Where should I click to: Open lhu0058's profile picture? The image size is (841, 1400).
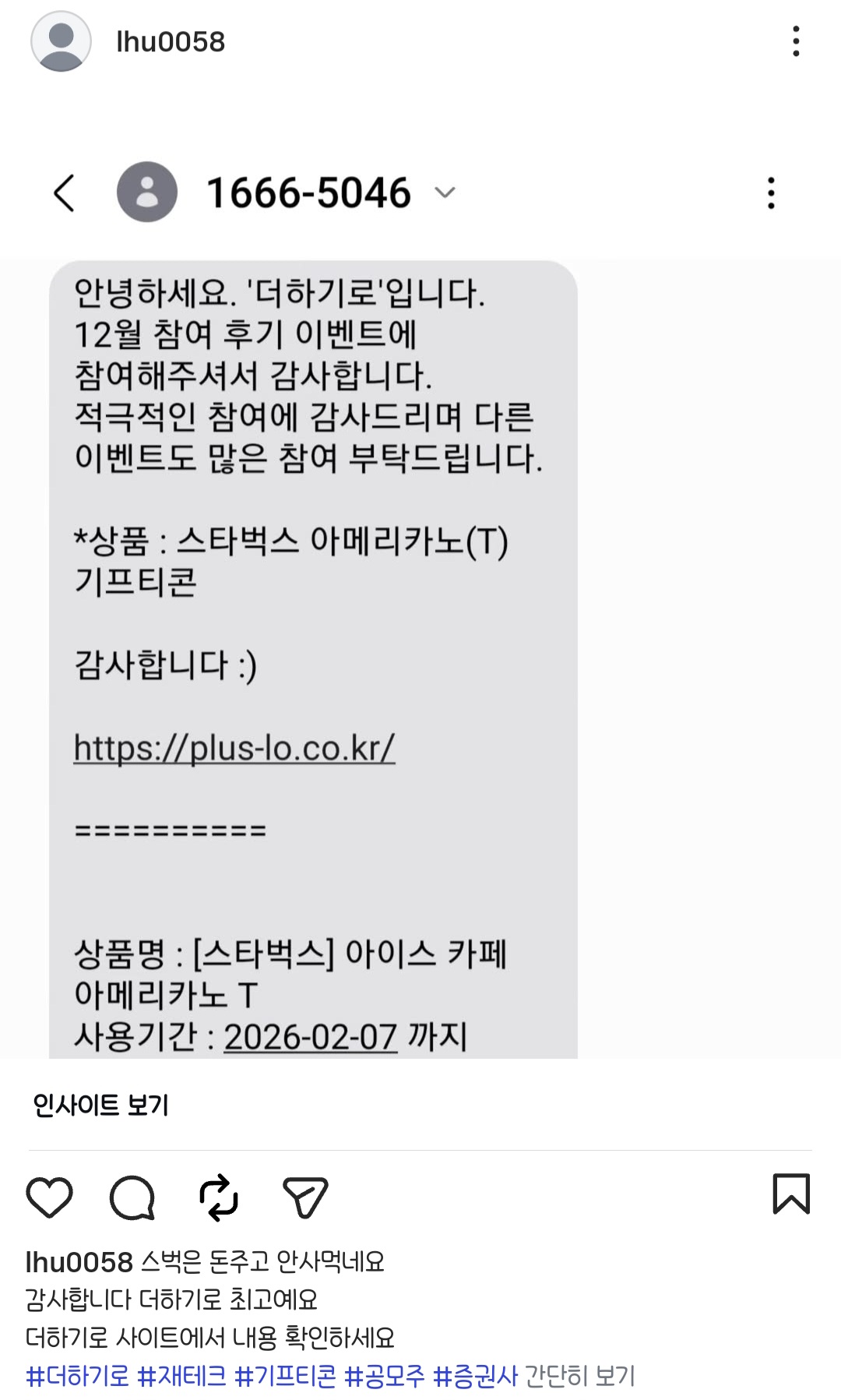click(x=61, y=41)
